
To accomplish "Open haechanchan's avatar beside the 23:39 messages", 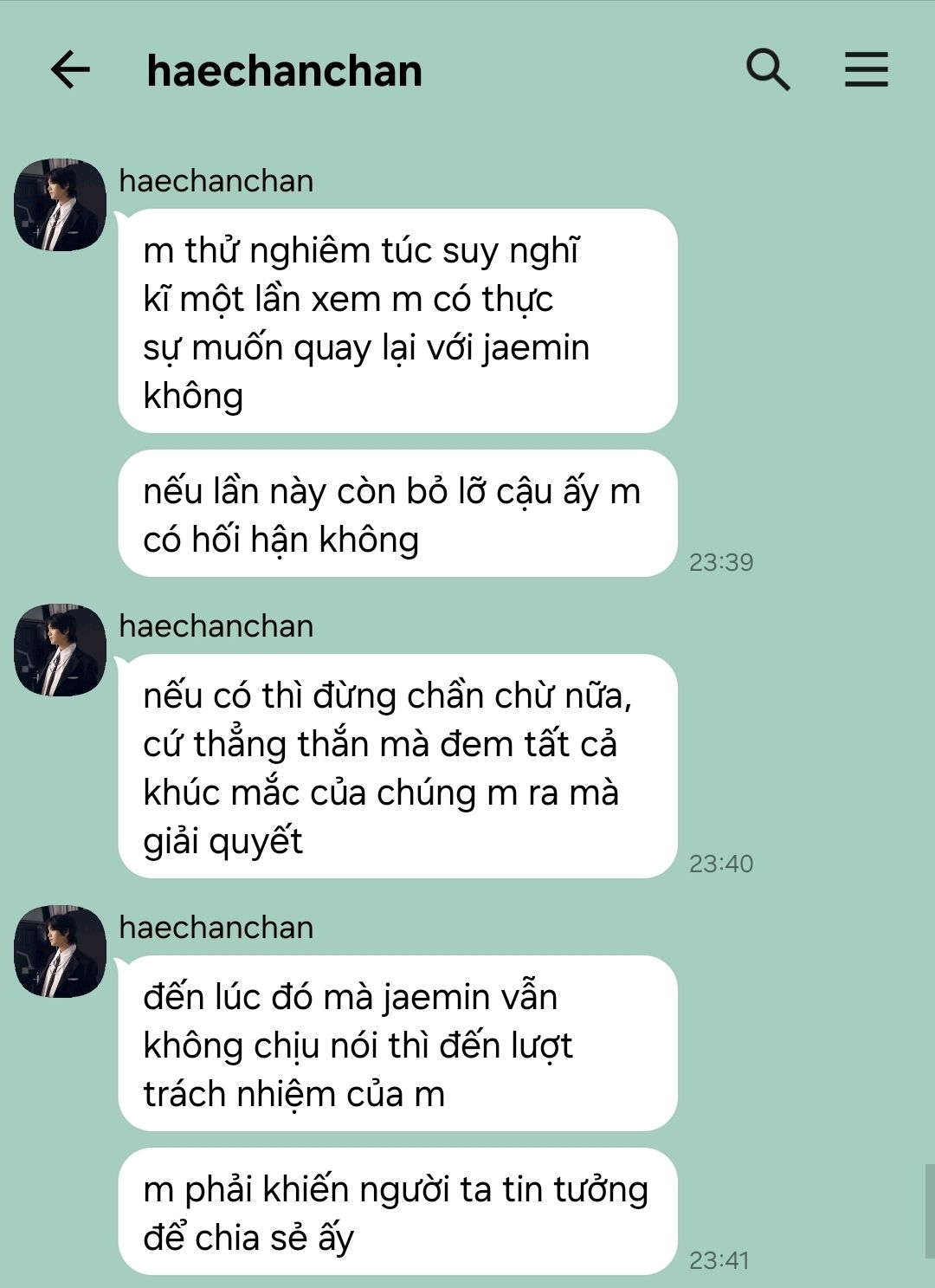I will (x=60, y=205).
